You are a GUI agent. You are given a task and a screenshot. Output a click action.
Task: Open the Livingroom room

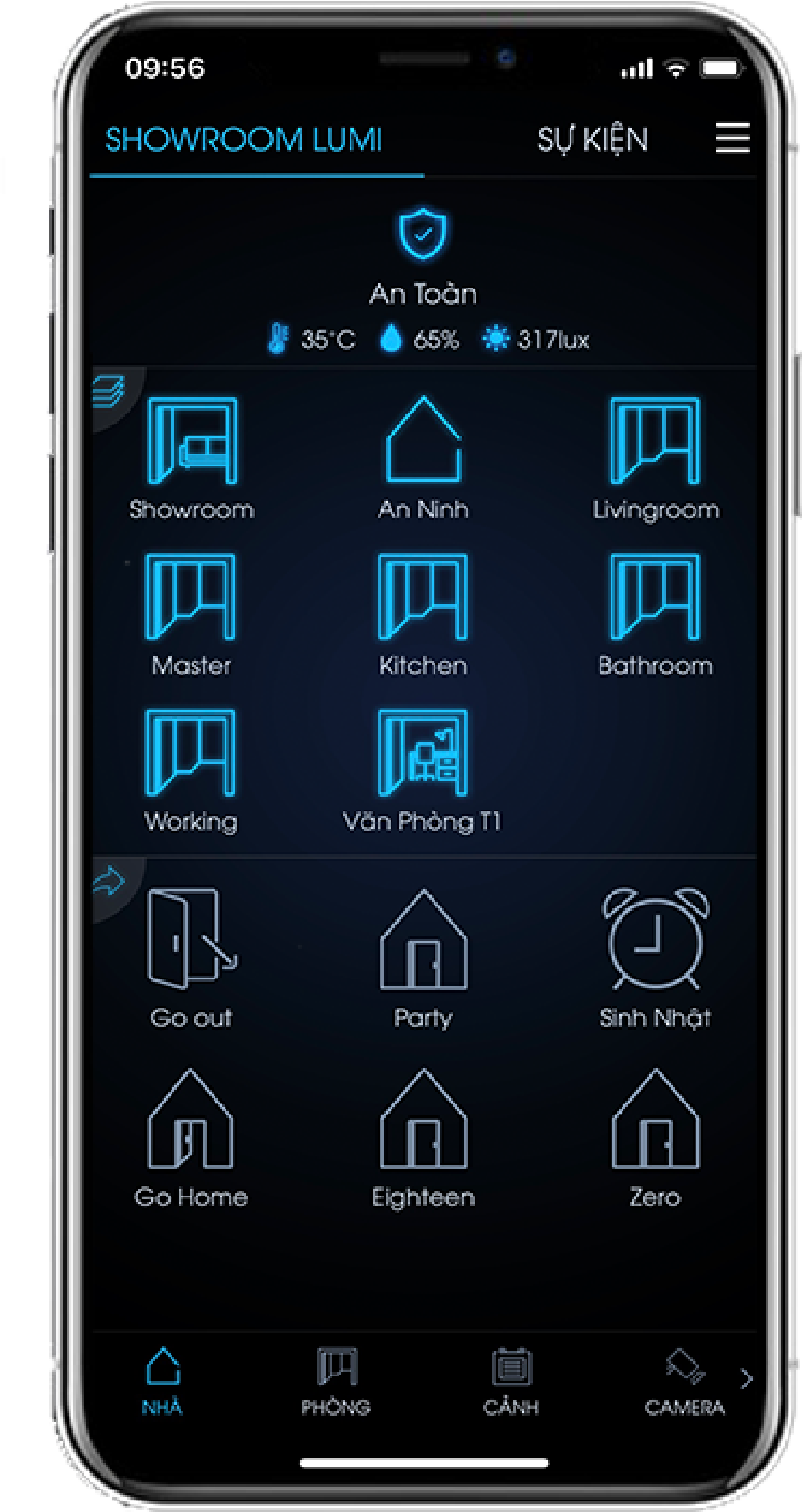click(655, 457)
